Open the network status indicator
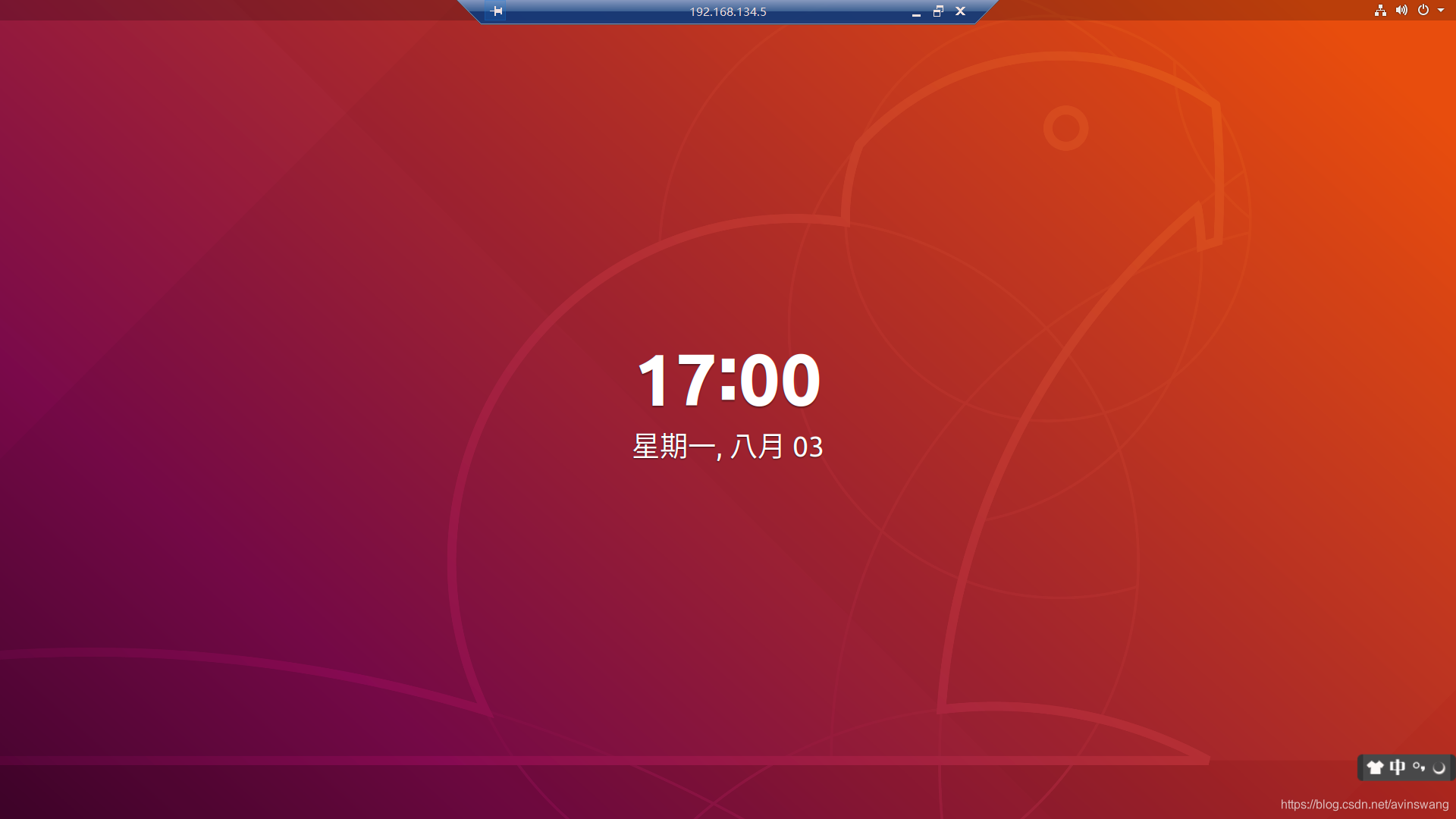The image size is (1456, 819). click(1380, 11)
